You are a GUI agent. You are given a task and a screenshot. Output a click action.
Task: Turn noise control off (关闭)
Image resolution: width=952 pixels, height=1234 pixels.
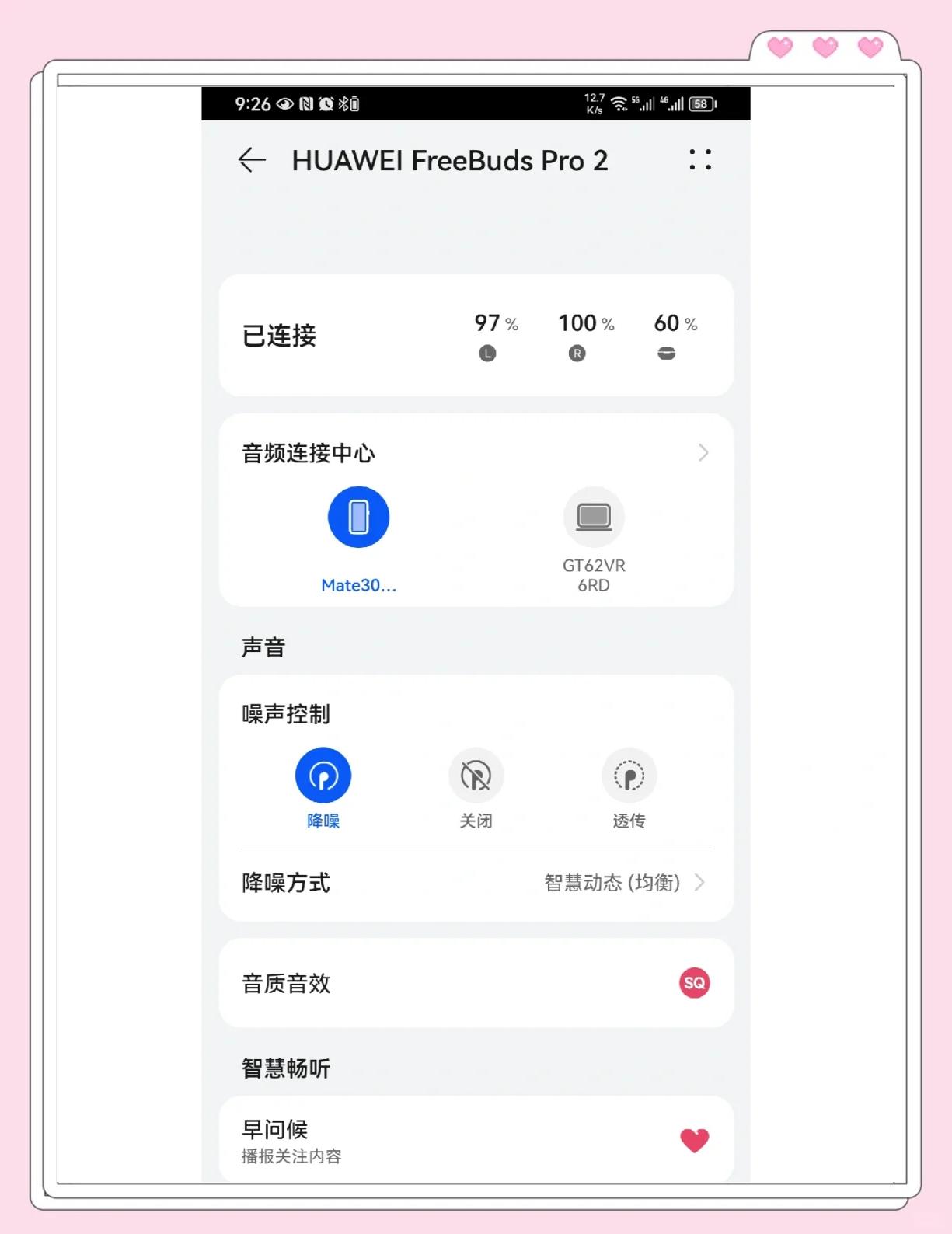(x=476, y=776)
